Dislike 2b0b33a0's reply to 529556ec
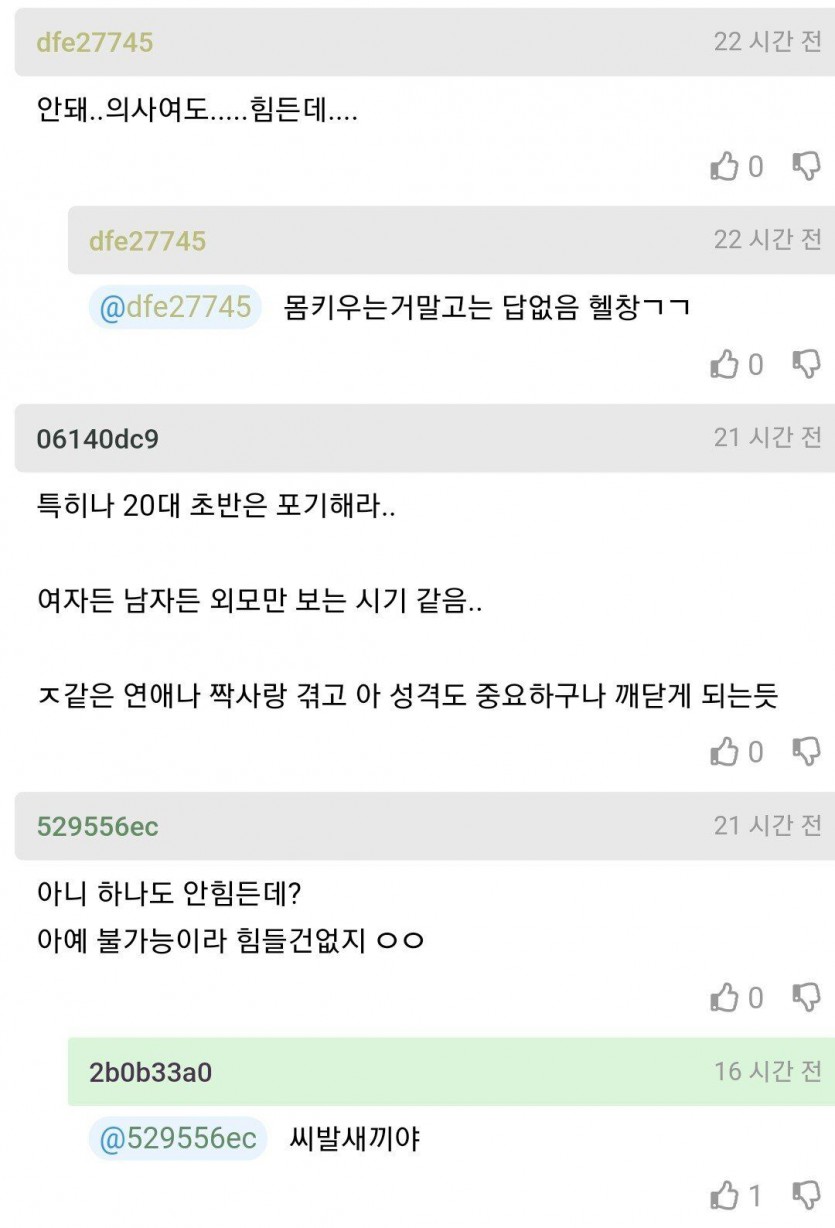 pos(806,1195)
